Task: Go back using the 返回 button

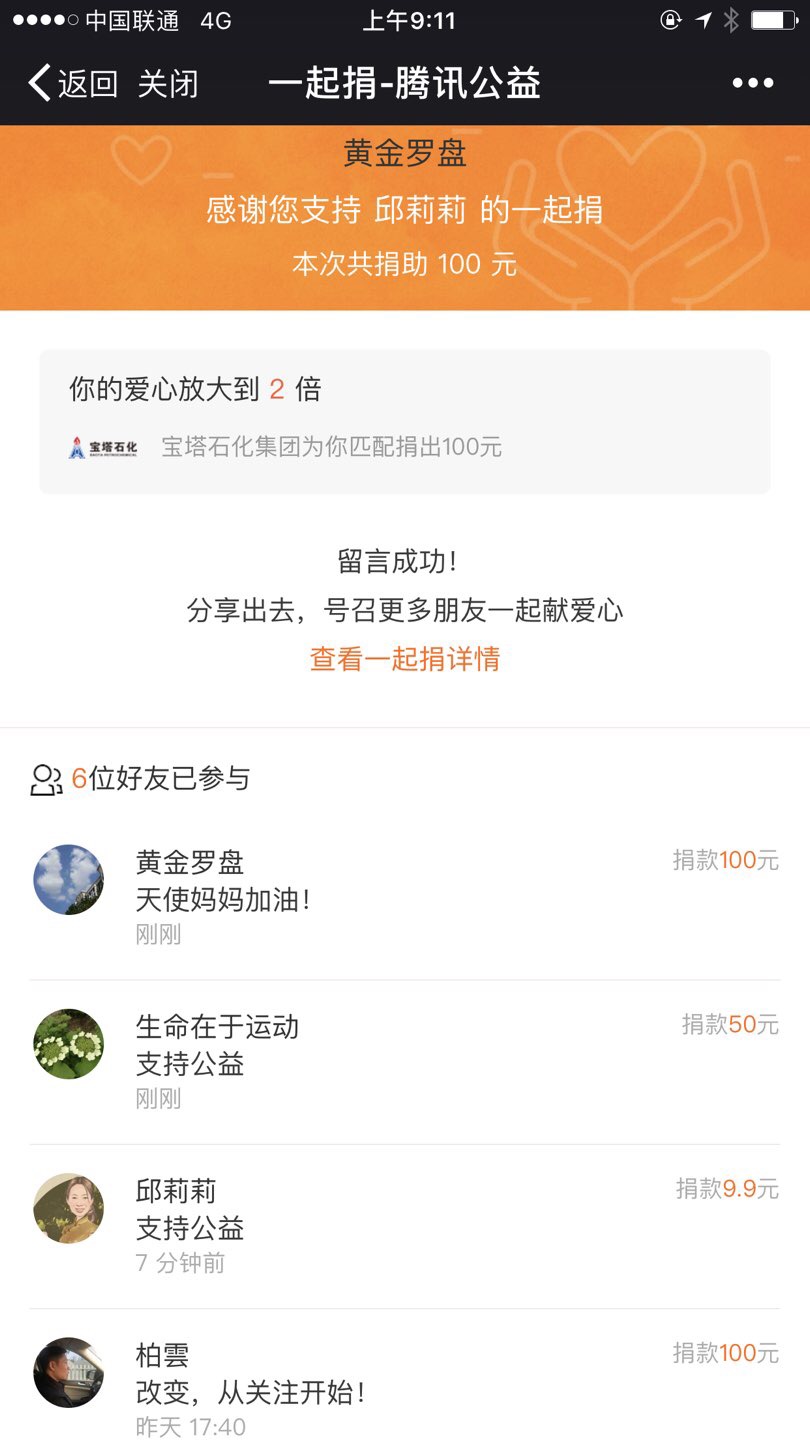Action: point(73,84)
